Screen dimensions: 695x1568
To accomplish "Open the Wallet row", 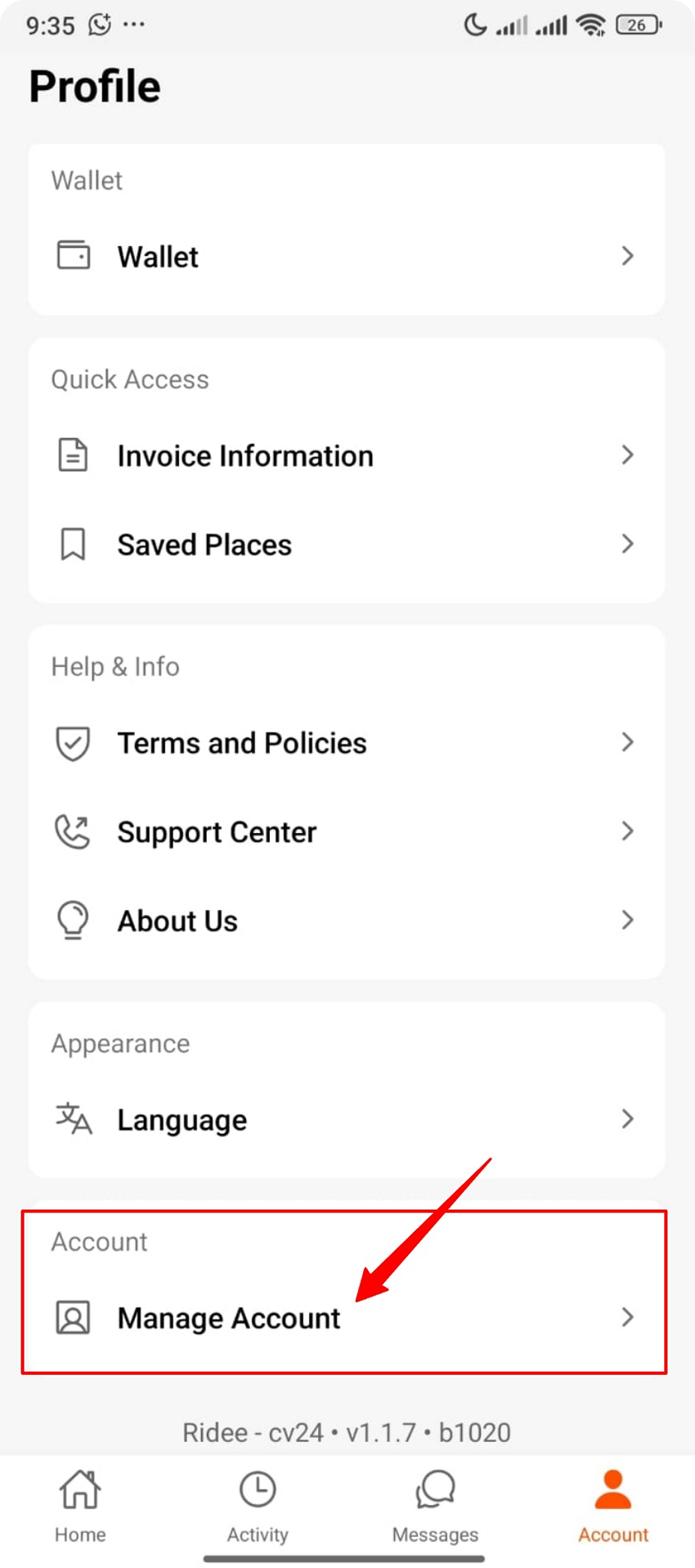I will click(x=347, y=256).
